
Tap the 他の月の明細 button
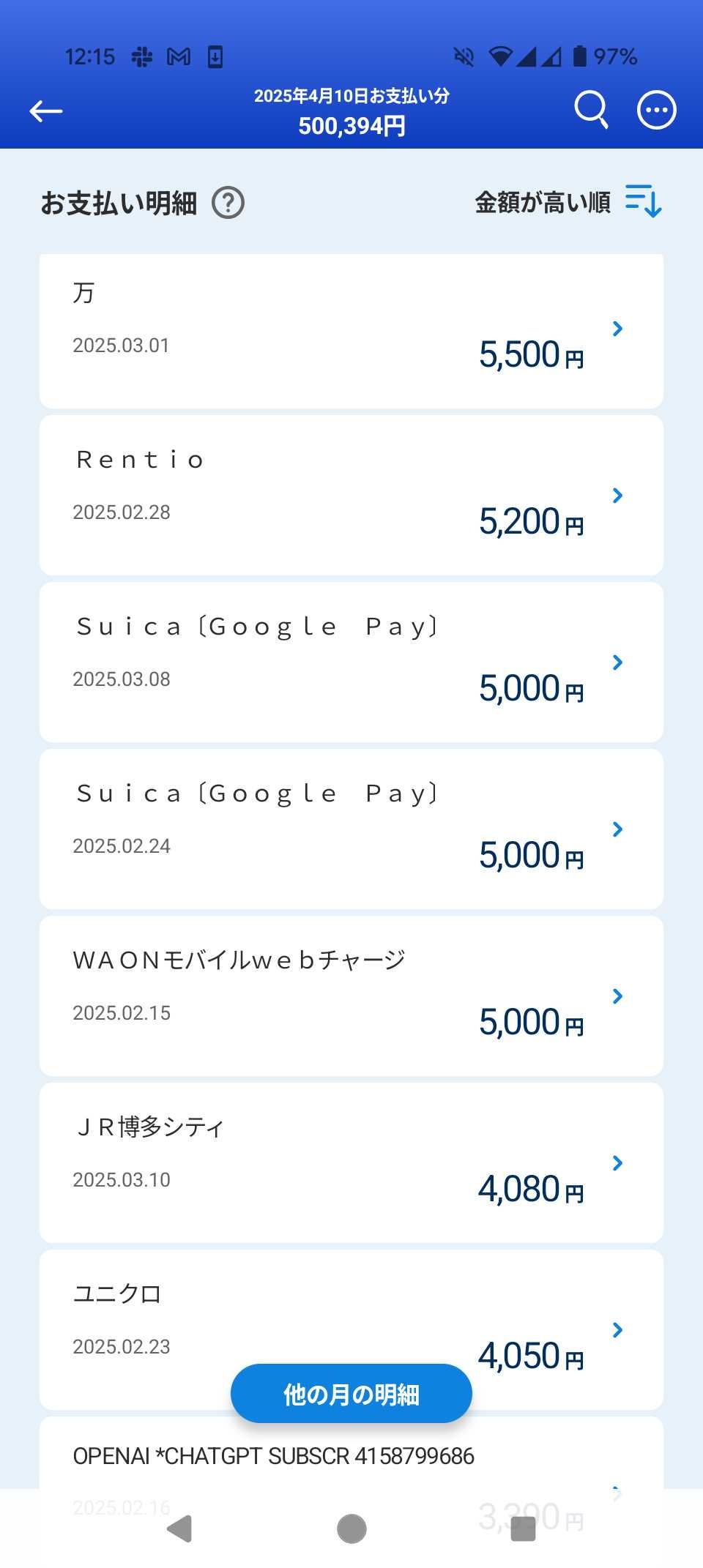click(351, 1394)
